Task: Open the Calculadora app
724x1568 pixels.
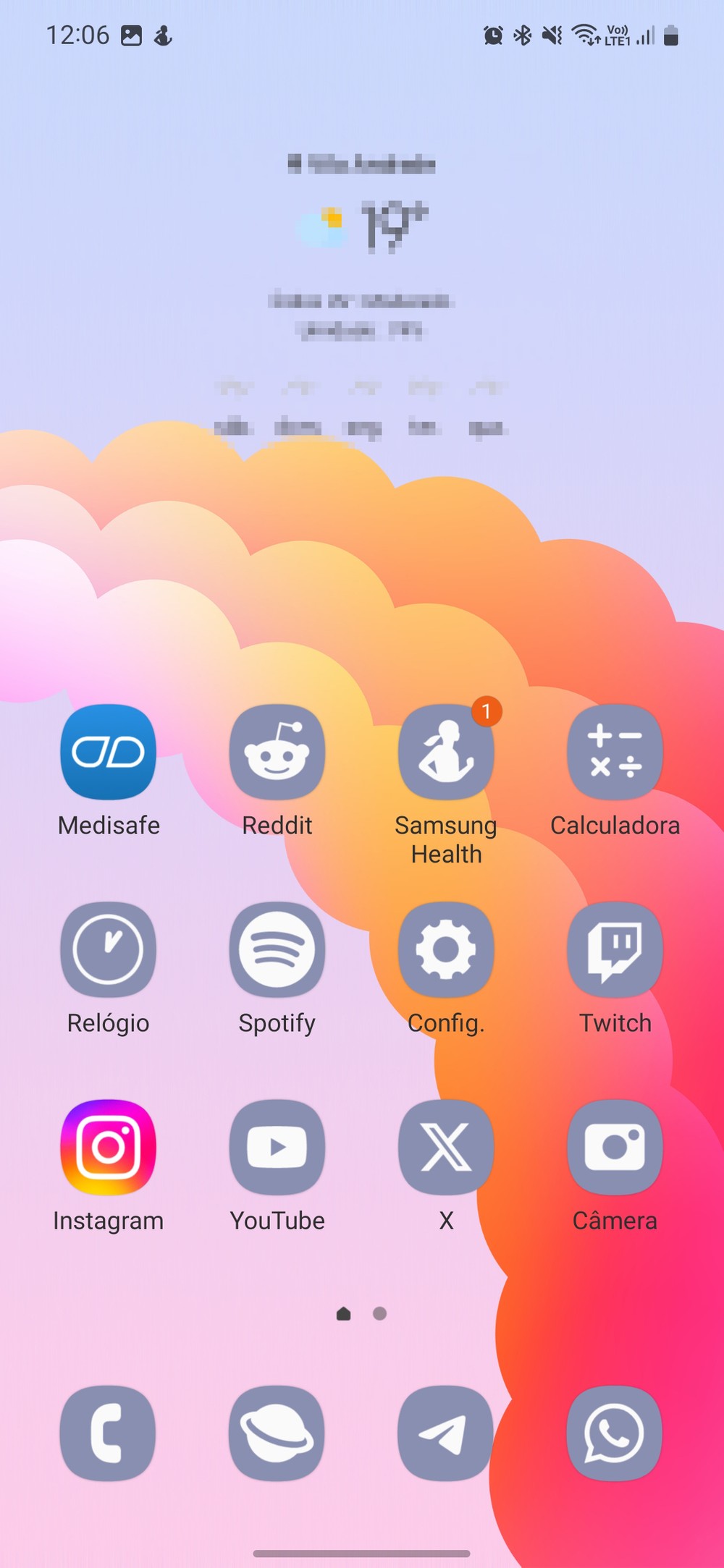Action: [615, 753]
